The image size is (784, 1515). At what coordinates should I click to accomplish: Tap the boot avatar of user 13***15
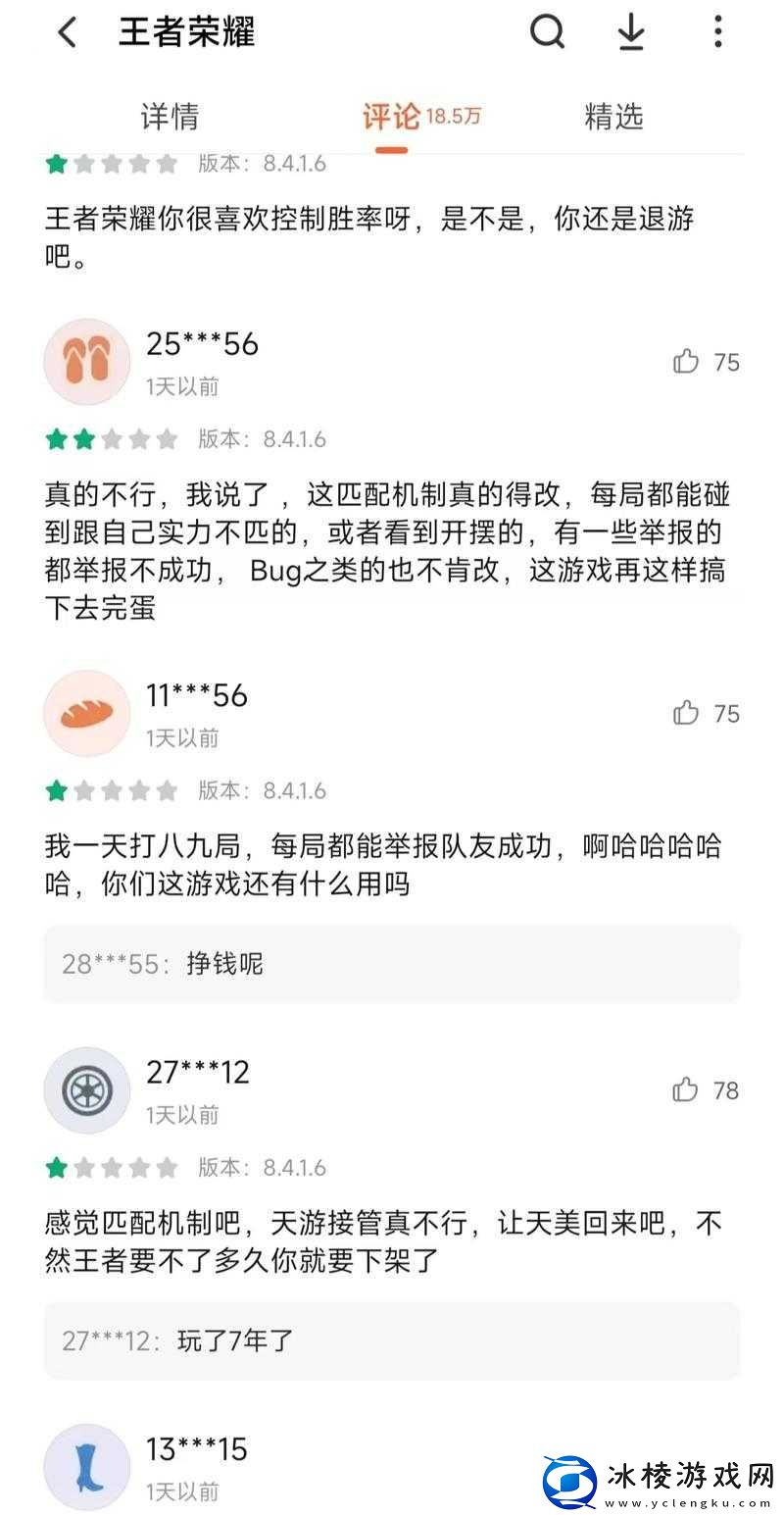click(x=86, y=1466)
